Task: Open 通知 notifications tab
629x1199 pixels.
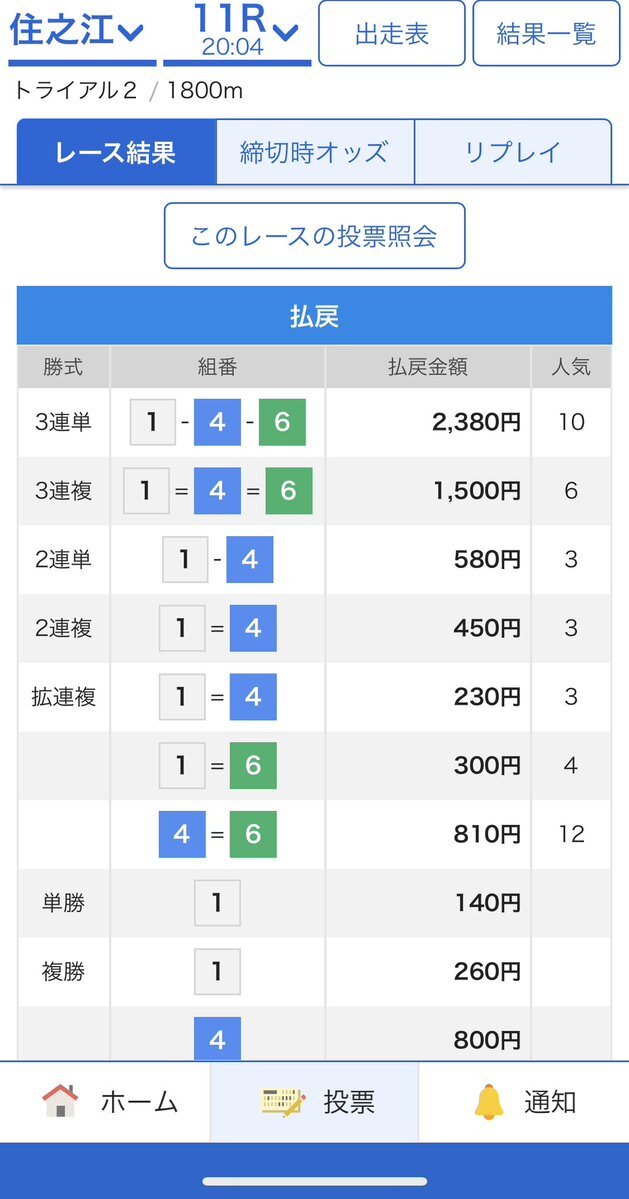Action: [x=524, y=1102]
